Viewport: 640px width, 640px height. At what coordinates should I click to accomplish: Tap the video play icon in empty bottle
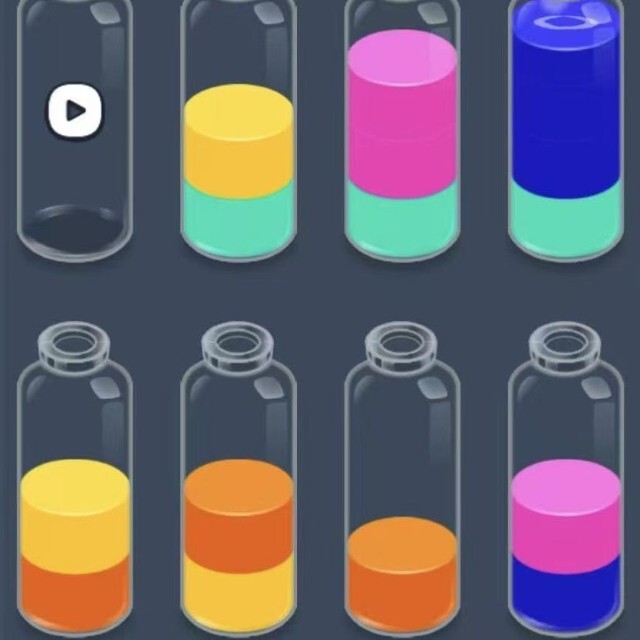tap(74, 110)
